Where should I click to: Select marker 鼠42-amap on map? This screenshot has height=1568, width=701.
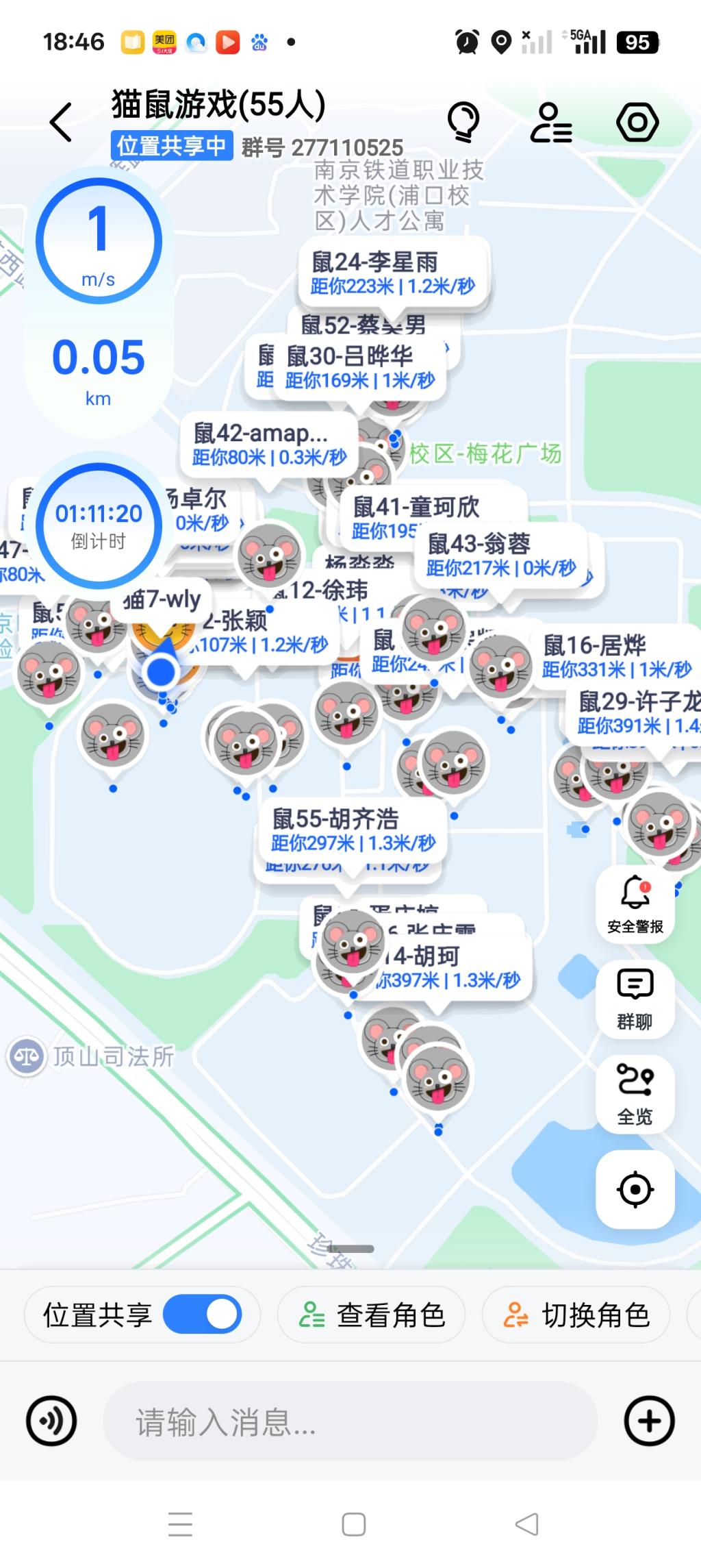pyautogui.click(x=268, y=444)
